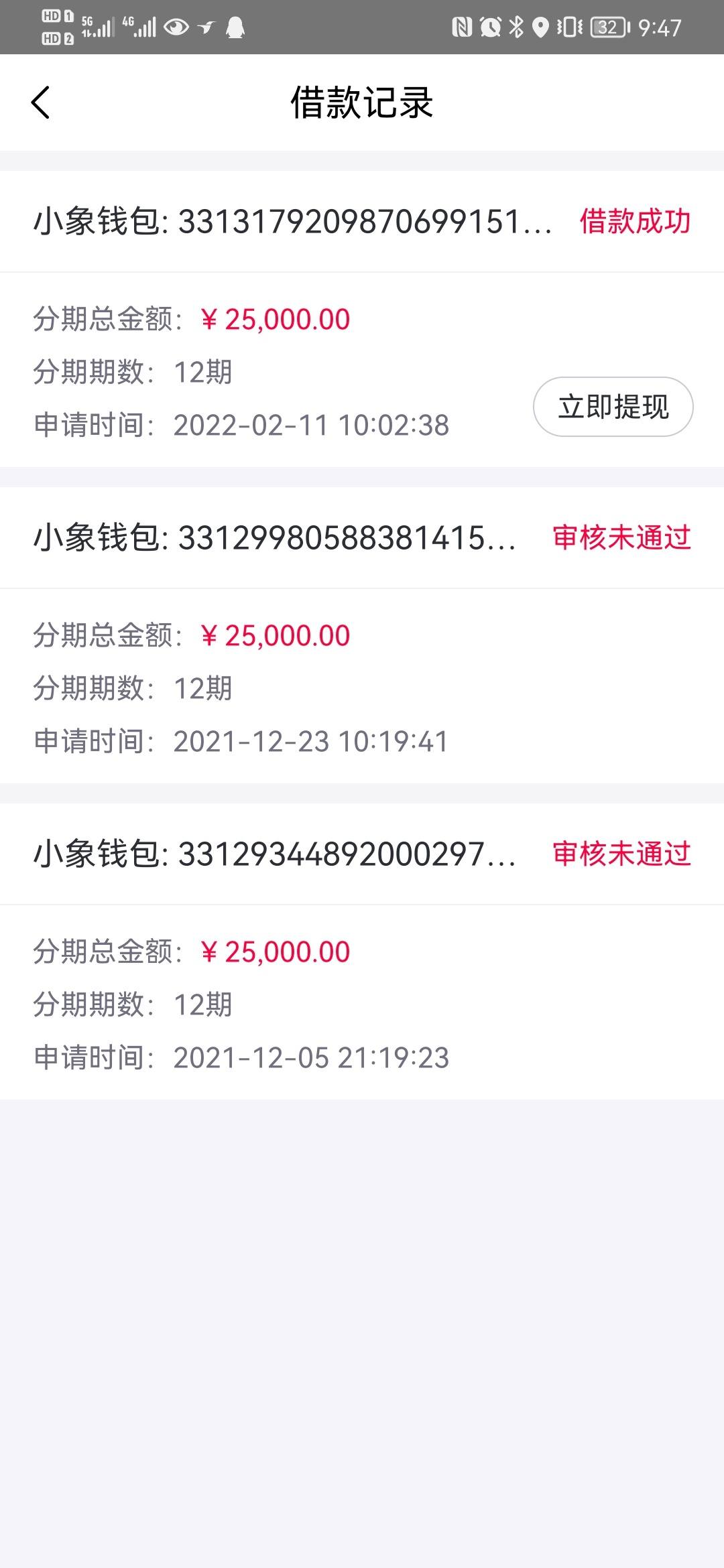Open the rejected loan record dated 2021-12-23

click(362, 635)
